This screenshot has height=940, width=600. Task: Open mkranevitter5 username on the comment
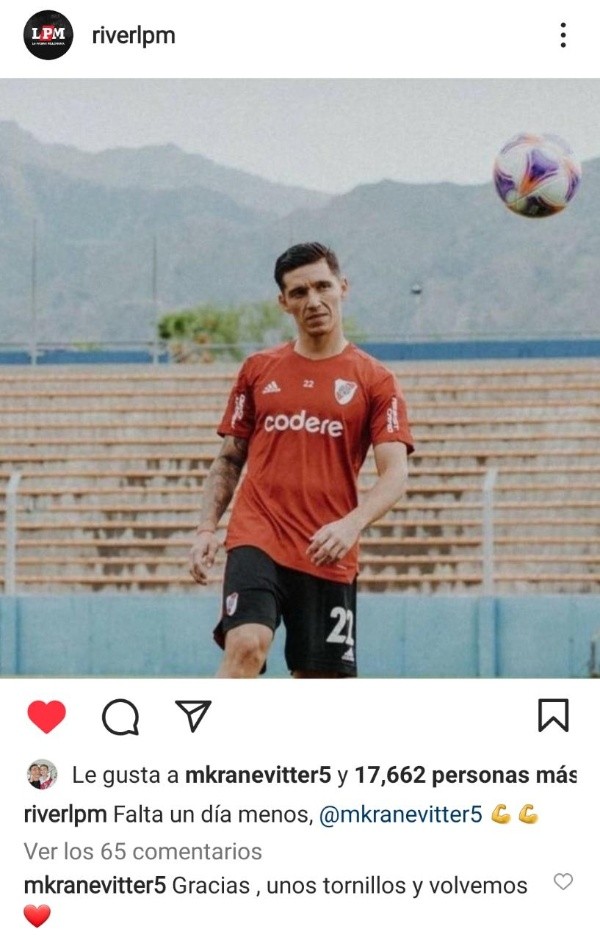click(94, 885)
